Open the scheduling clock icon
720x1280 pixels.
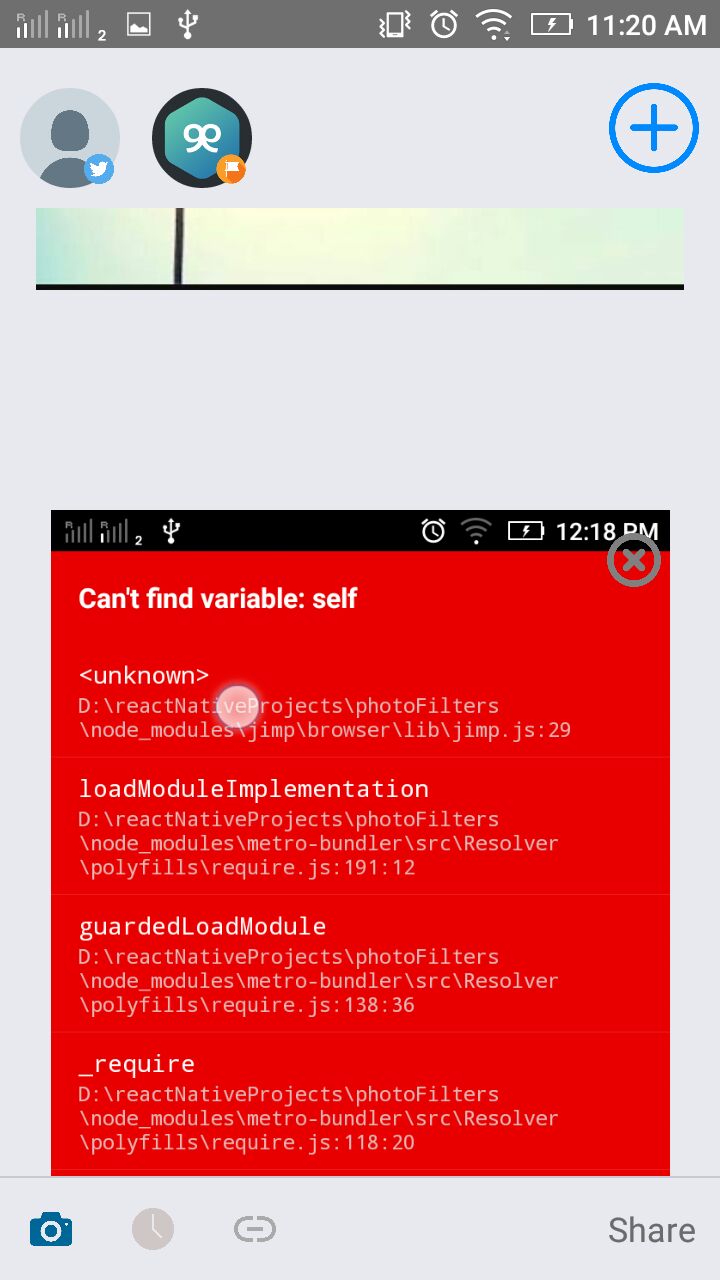[x=153, y=1229]
